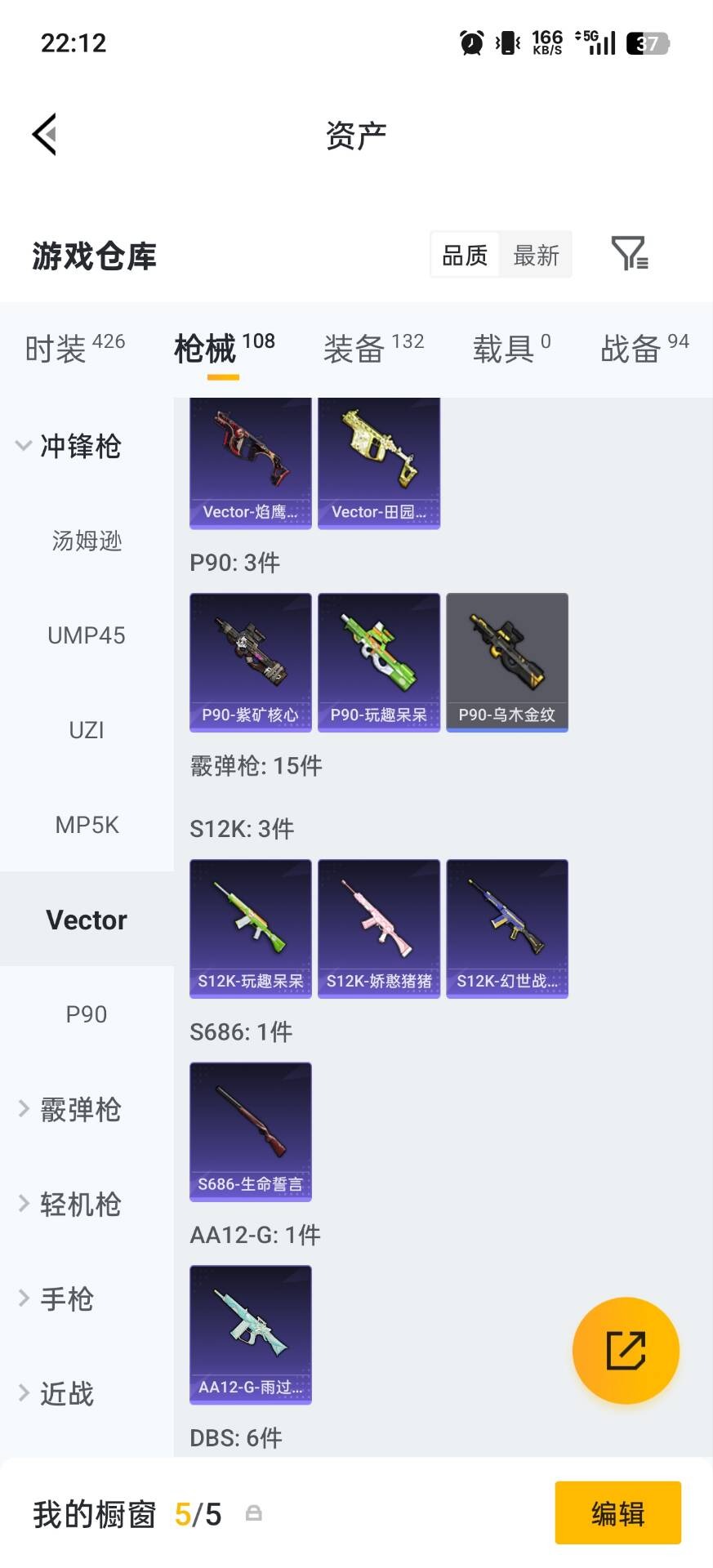Select the 最新 sort option
Screen dimensions: 713x1568
click(x=535, y=255)
